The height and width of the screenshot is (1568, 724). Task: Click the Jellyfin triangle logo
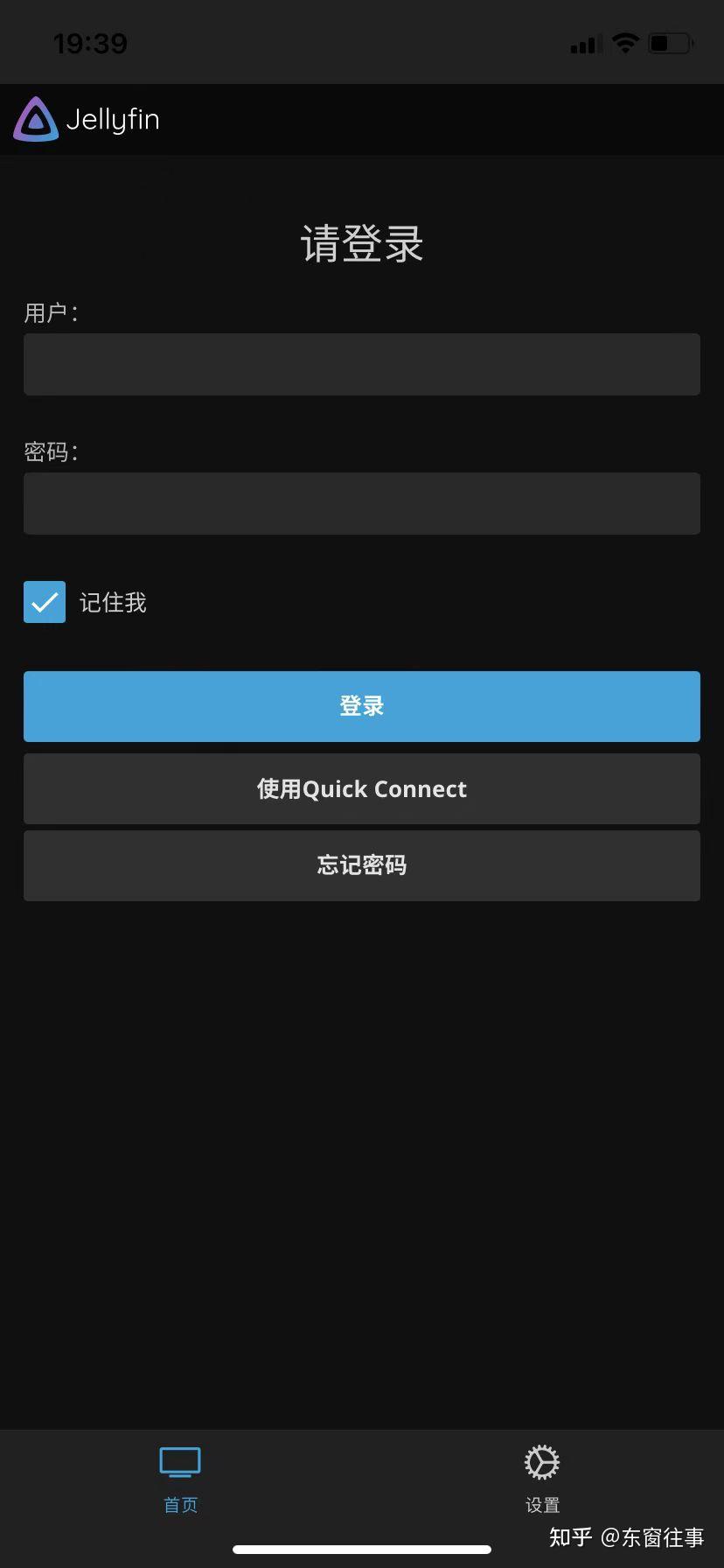pyautogui.click(x=35, y=119)
